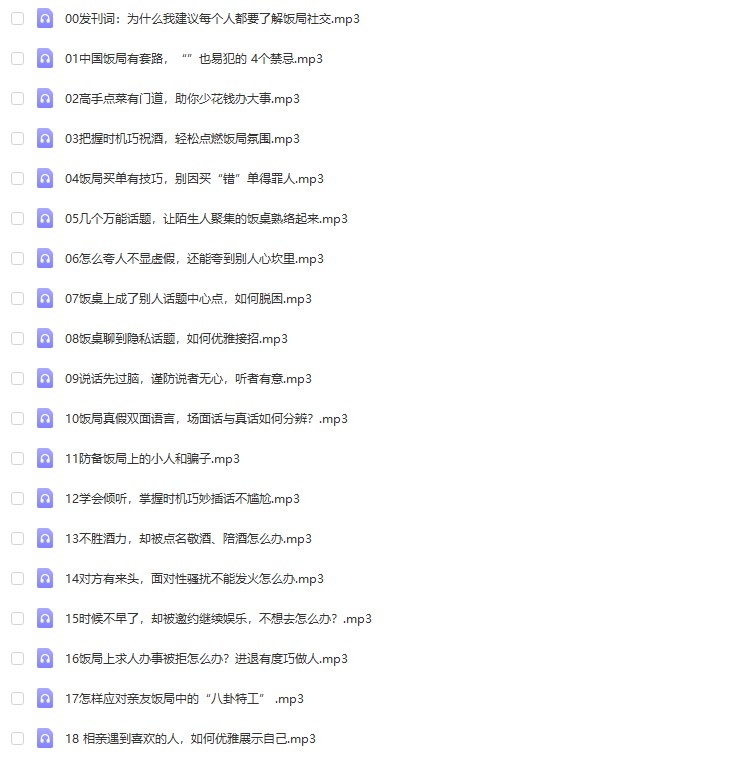Screen dimensions: 750x759
Task: Select checkbox for 01中国饭局有套路 file
Action: point(17,59)
